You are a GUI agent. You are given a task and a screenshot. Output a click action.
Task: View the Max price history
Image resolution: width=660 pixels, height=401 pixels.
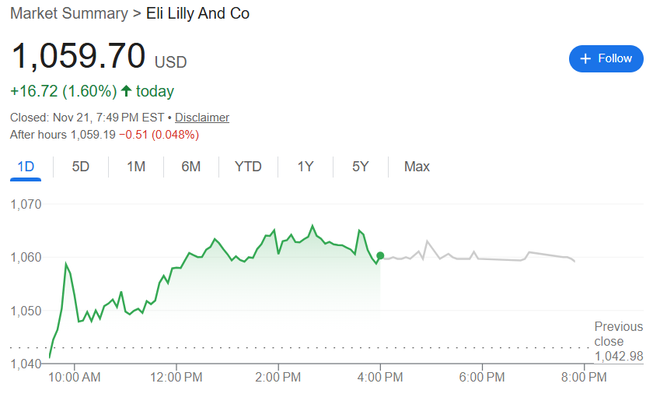[417, 166]
